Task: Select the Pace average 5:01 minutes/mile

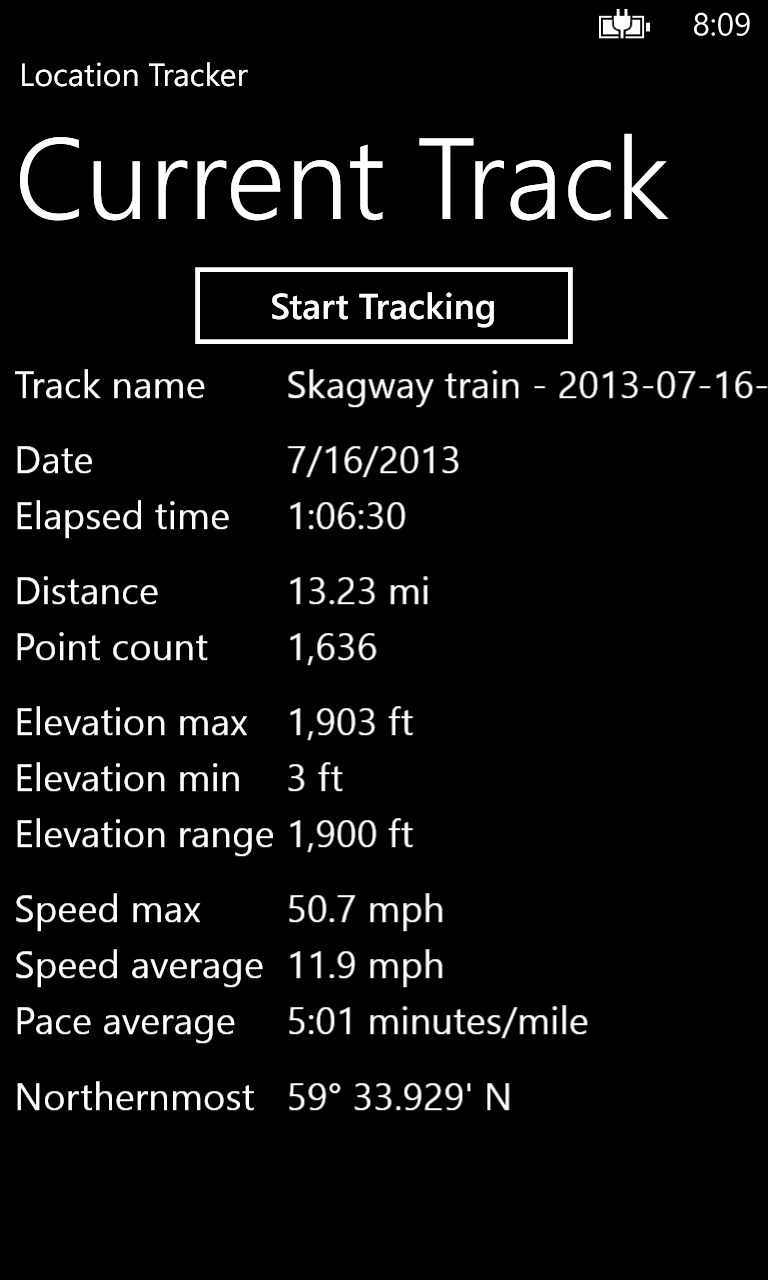Action: (437, 1021)
